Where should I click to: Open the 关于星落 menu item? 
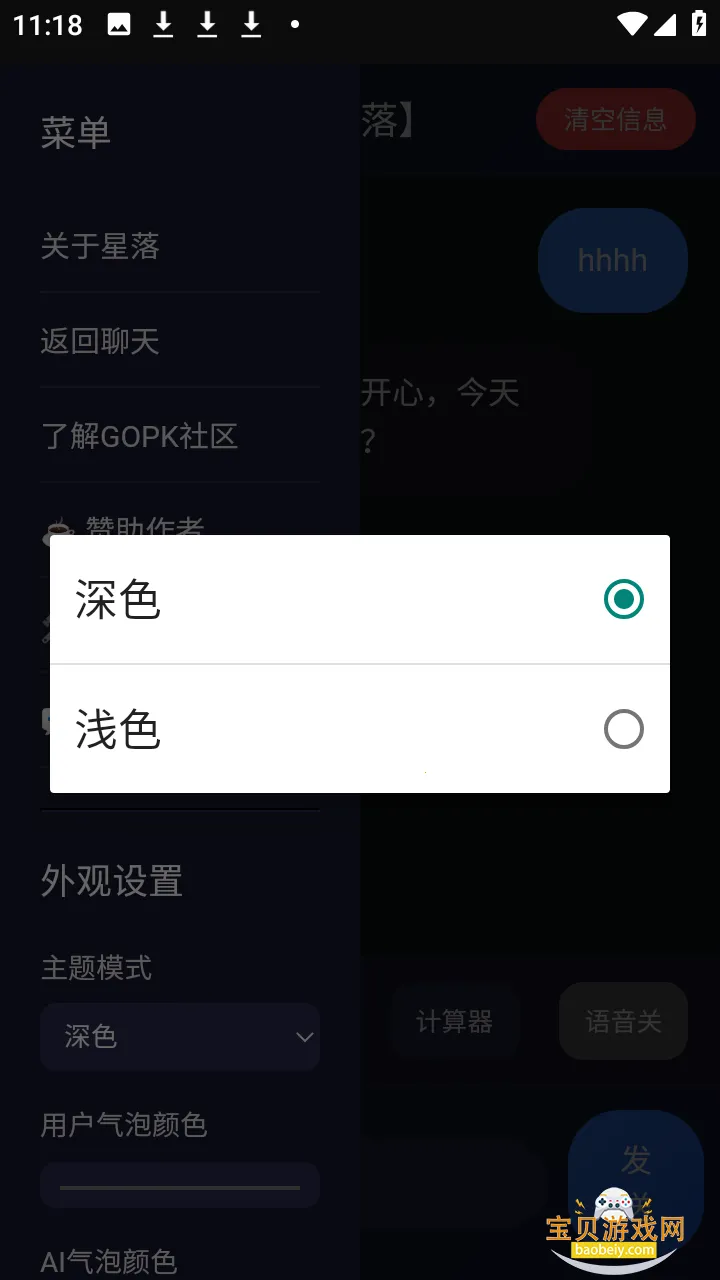[99, 247]
